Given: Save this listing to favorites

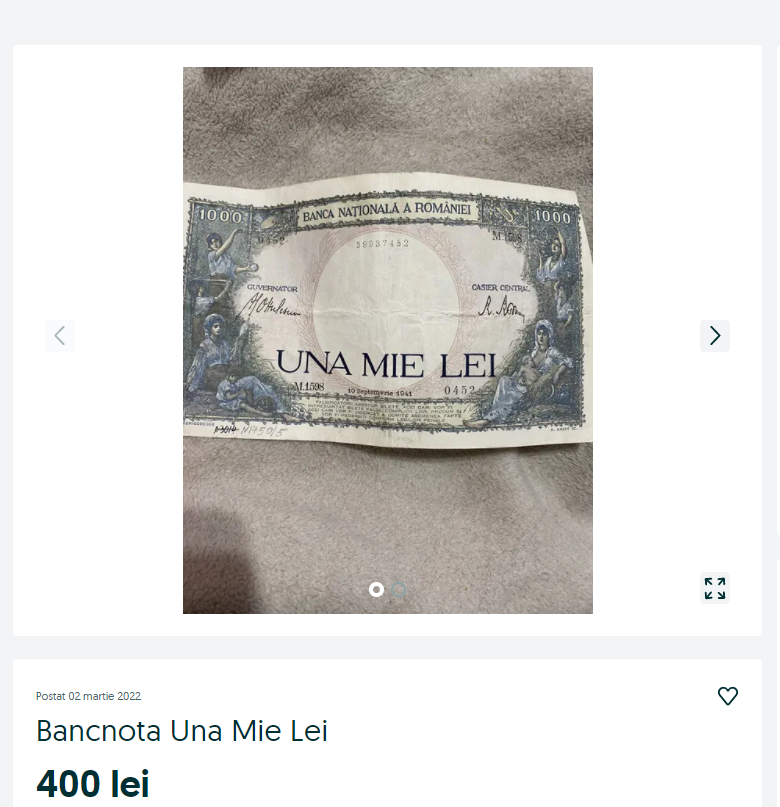Looking at the screenshot, I should point(728,696).
